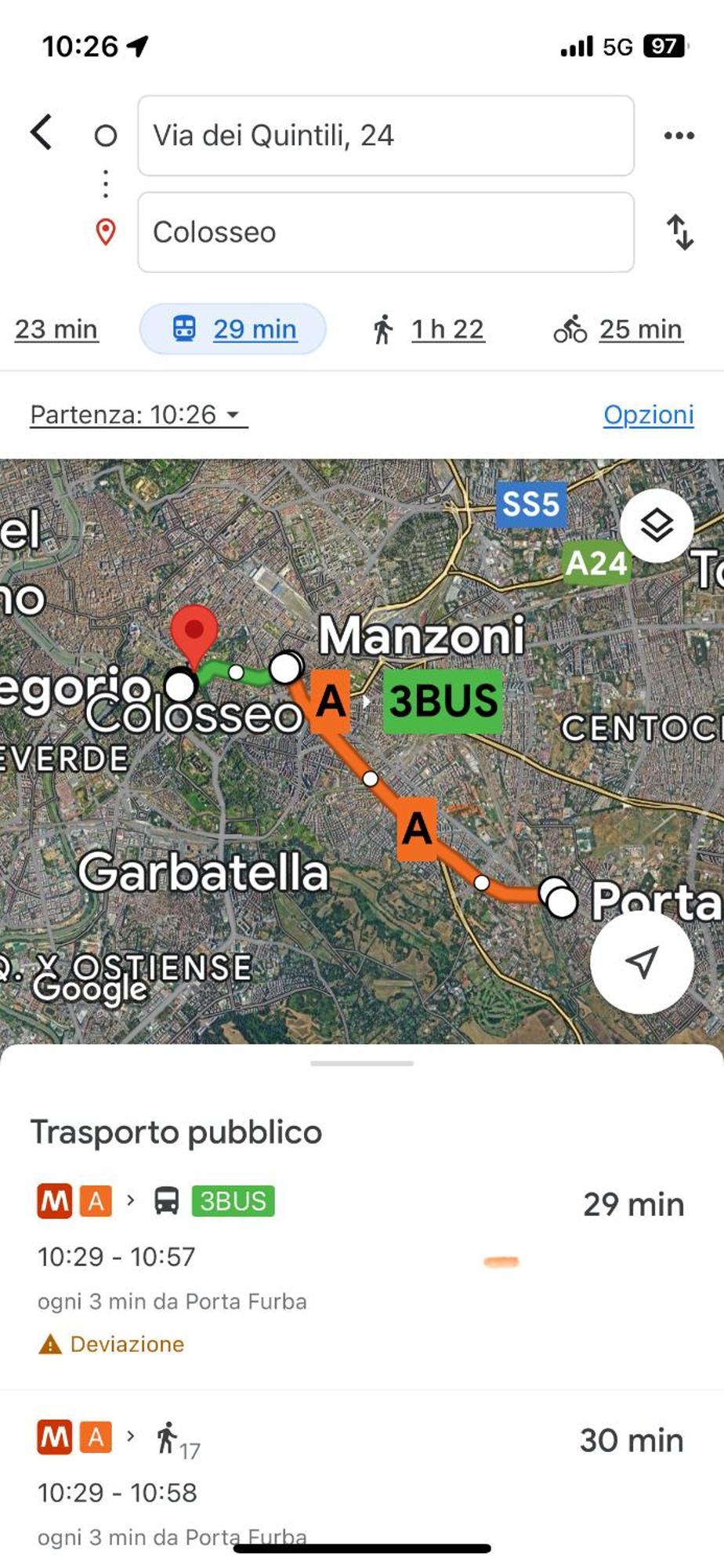This screenshot has width=724, height=1568.
Task: Select the 29 min public transit tab
Action: (x=233, y=329)
